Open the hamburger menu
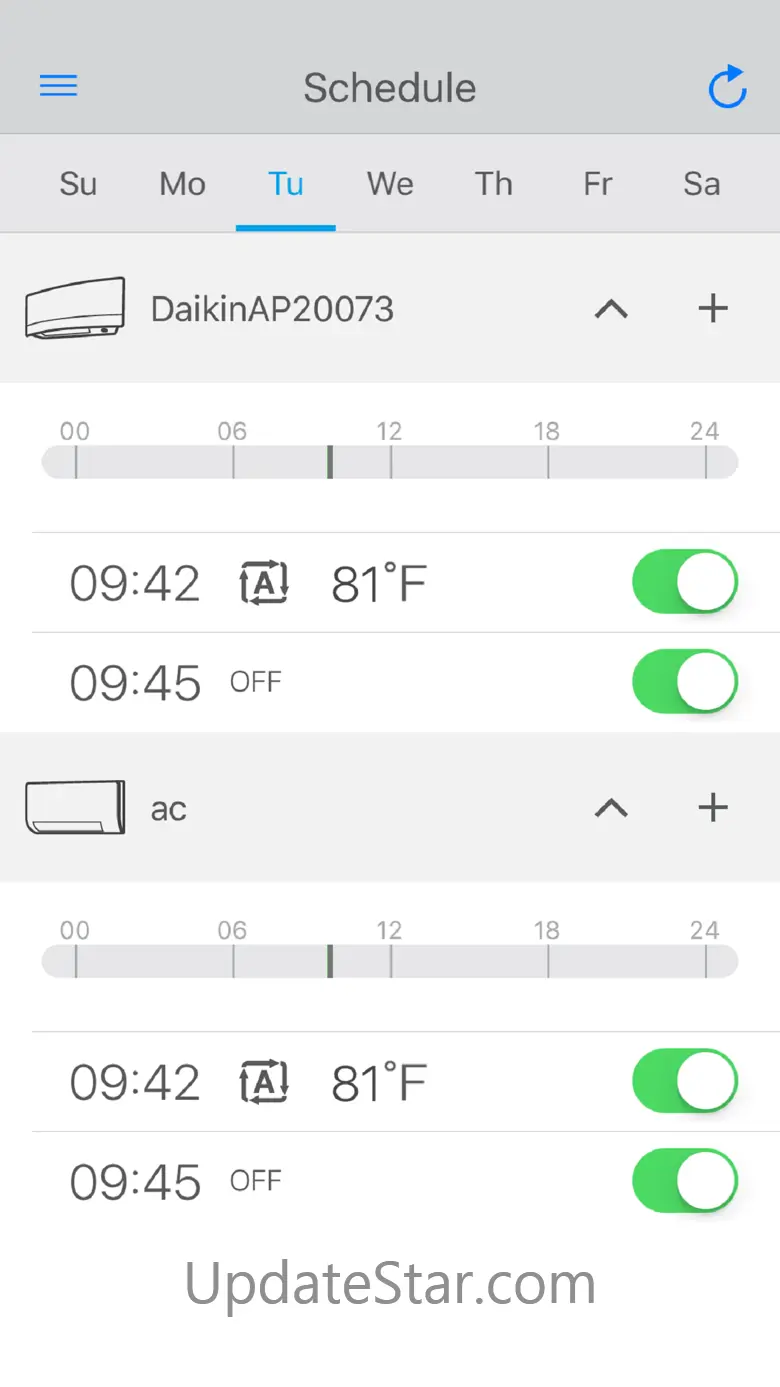This screenshot has height=1387, width=780. tap(59, 87)
